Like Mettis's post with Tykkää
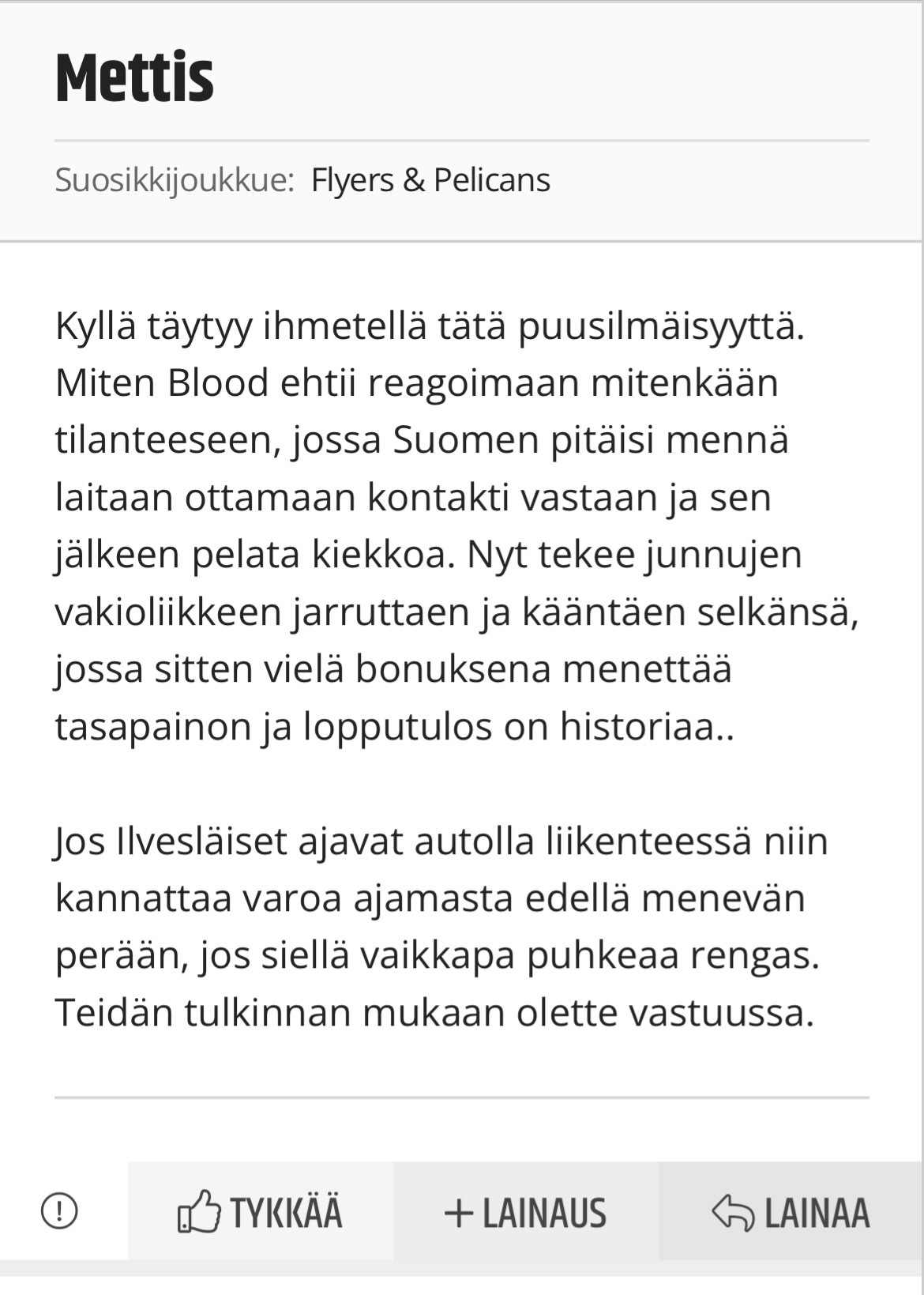Viewport: 924px width, 1295px height. click(261, 1211)
